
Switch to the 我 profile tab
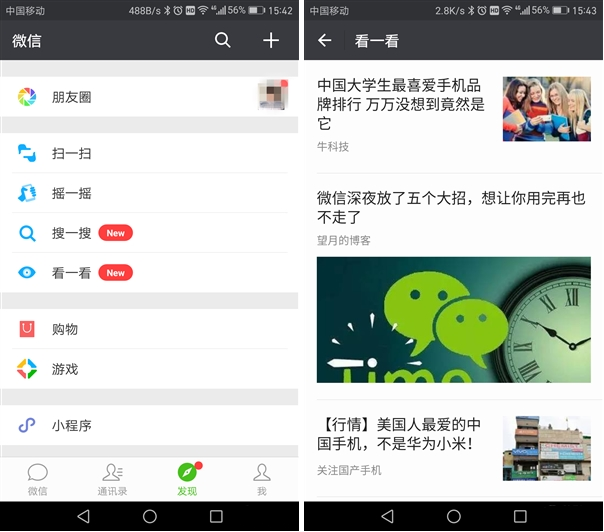tap(261, 479)
